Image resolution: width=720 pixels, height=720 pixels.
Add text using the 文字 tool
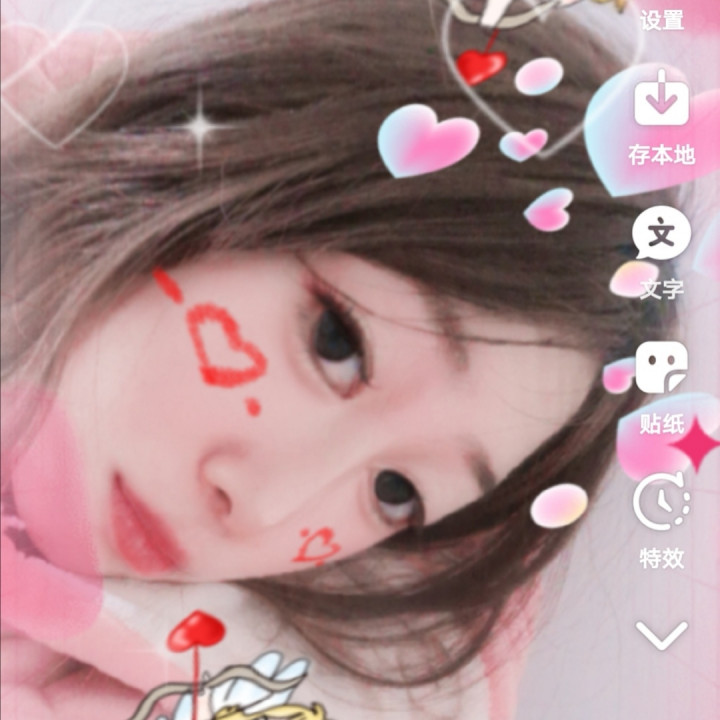click(662, 253)
